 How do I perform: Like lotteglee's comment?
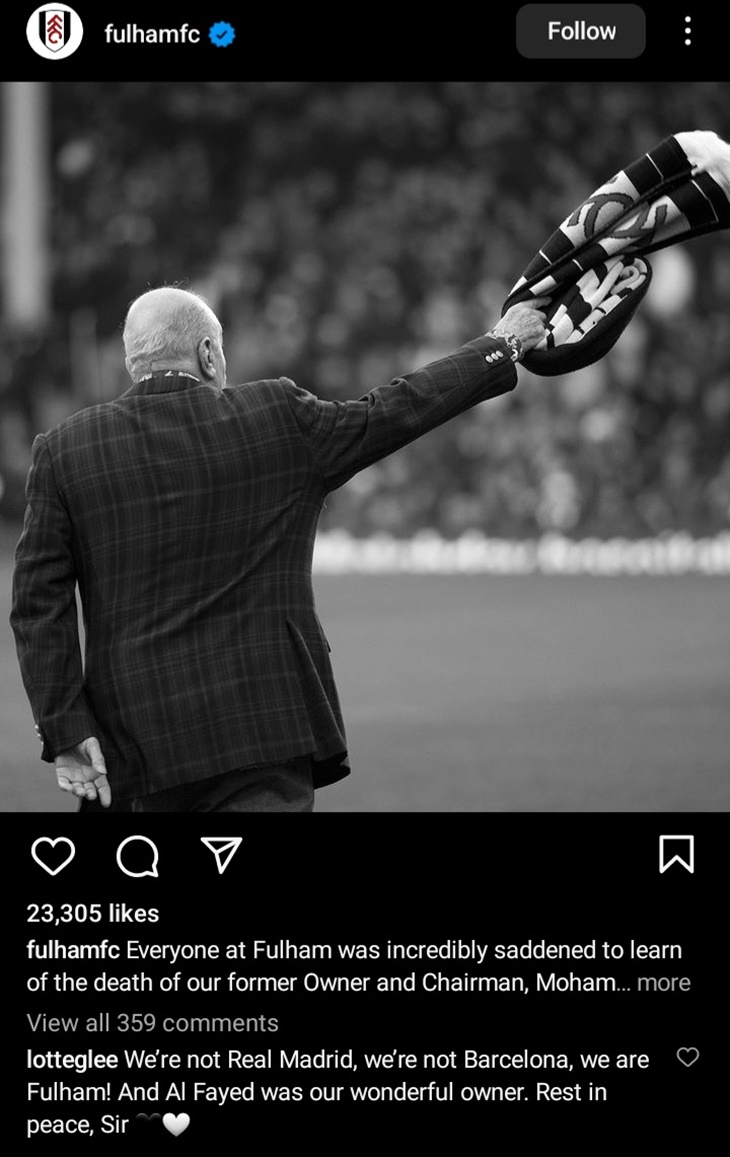688,1057
